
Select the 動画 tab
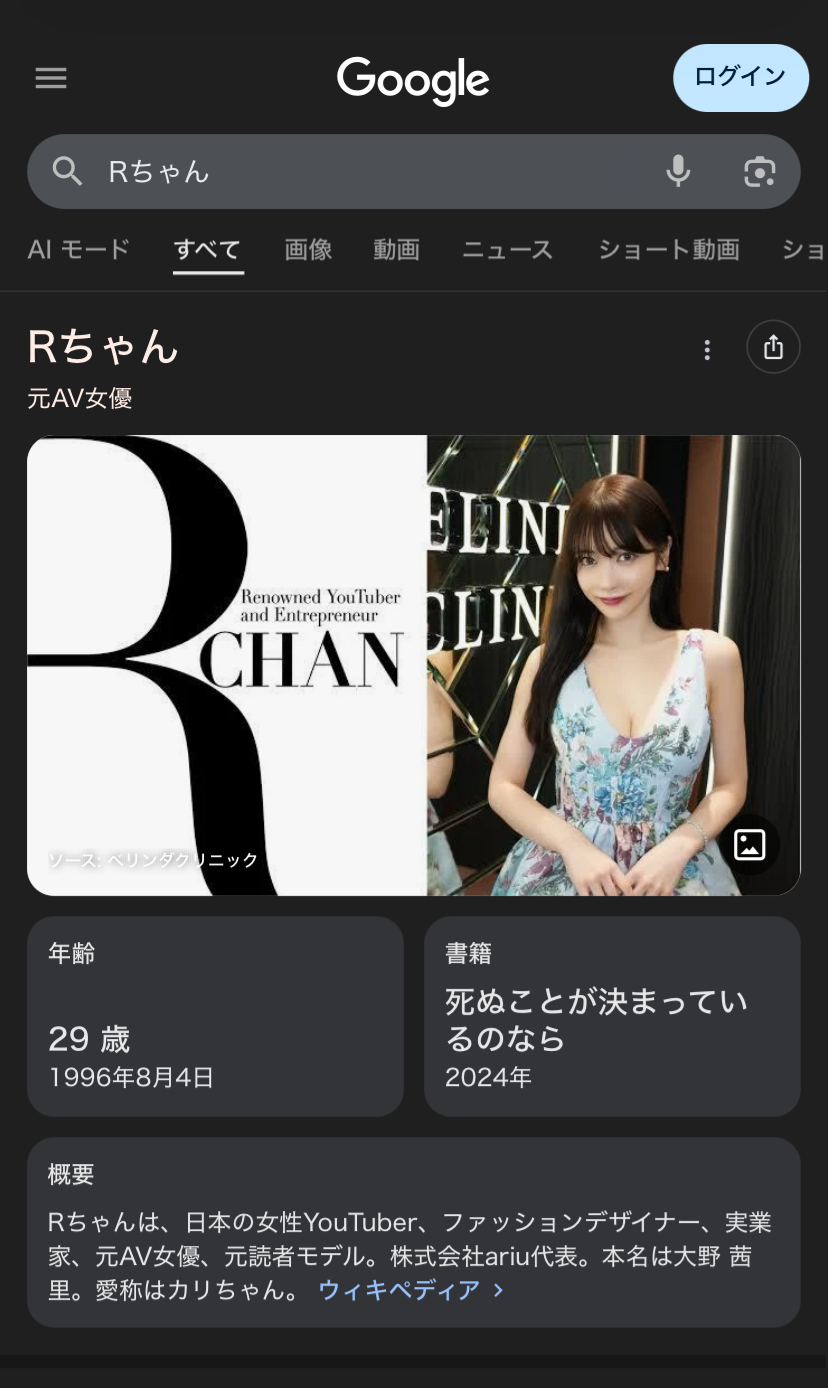(x=396, y=250)
